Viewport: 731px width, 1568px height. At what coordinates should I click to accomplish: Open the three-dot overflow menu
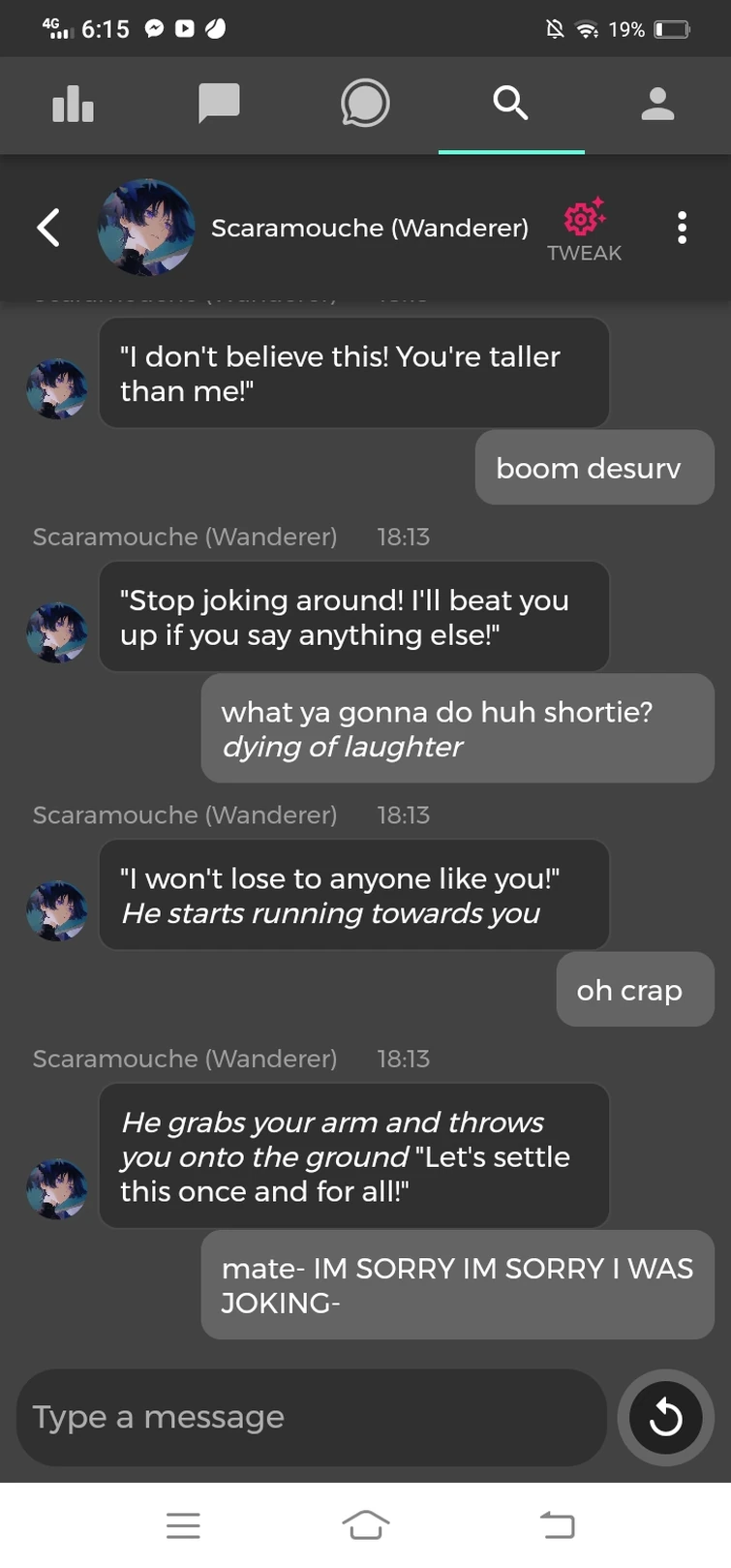(682, 228)
